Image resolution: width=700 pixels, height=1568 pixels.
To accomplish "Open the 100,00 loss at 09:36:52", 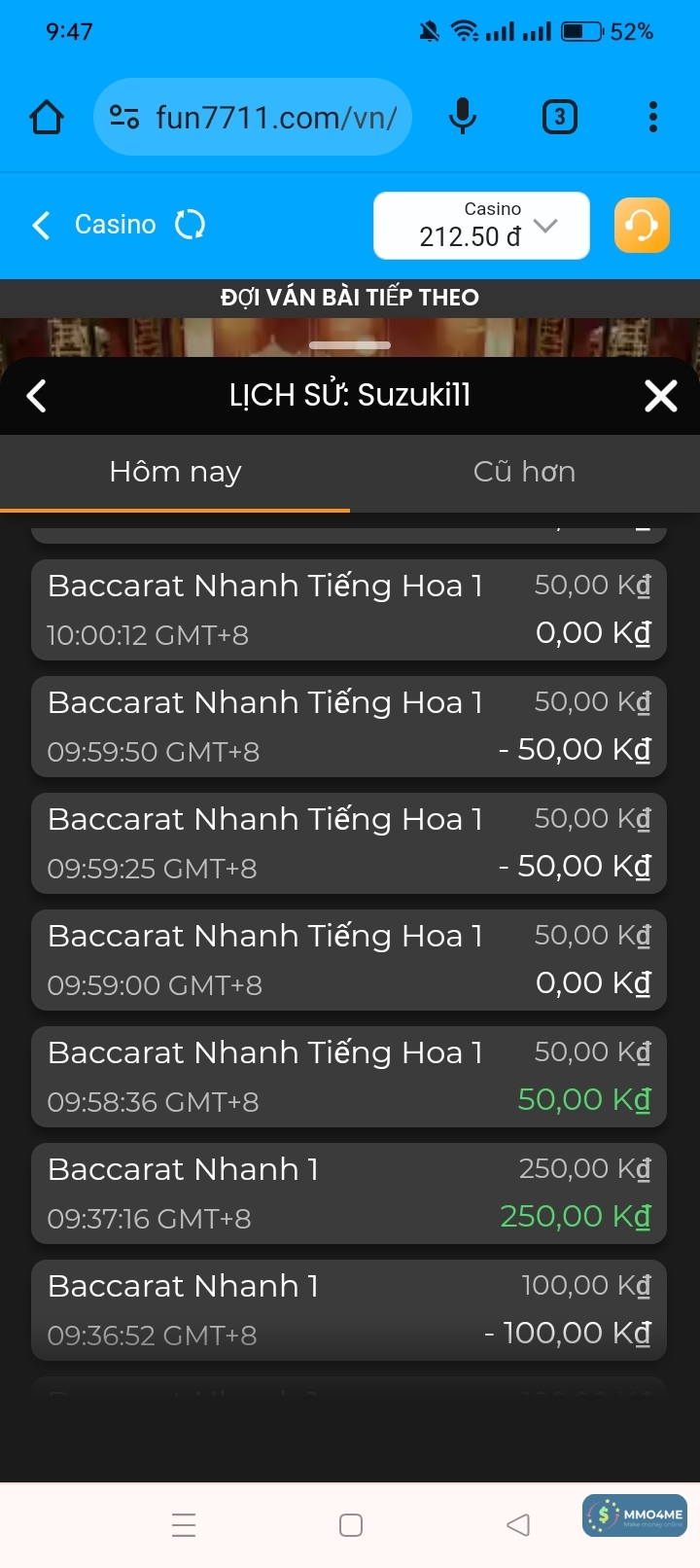I will [x=349, y=1310].
